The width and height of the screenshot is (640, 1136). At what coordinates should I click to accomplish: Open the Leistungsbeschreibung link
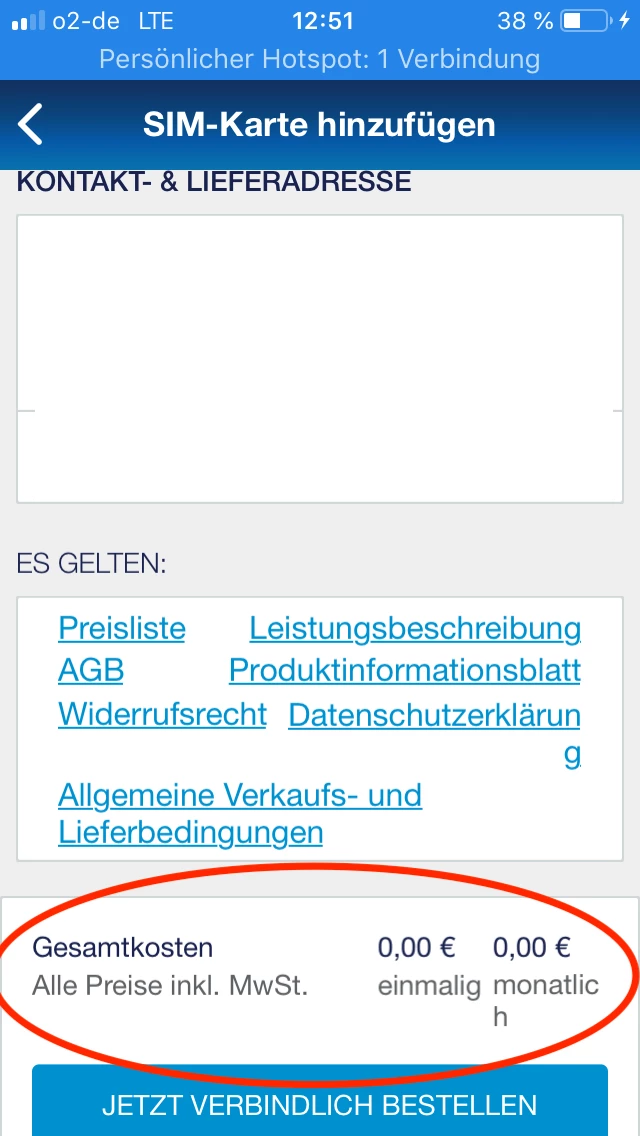point(415,628)
